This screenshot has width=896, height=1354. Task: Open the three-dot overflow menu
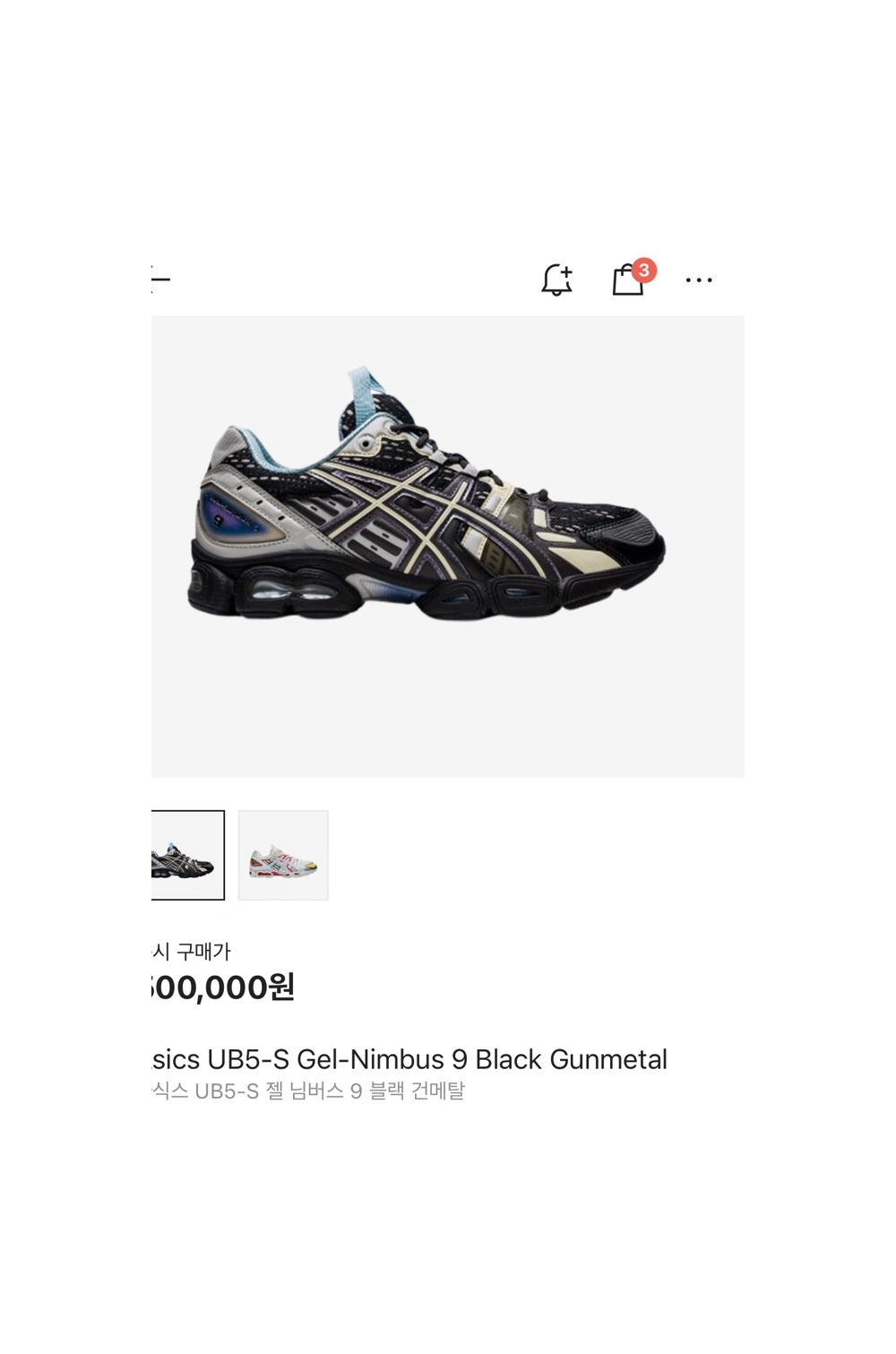[699, 280]
